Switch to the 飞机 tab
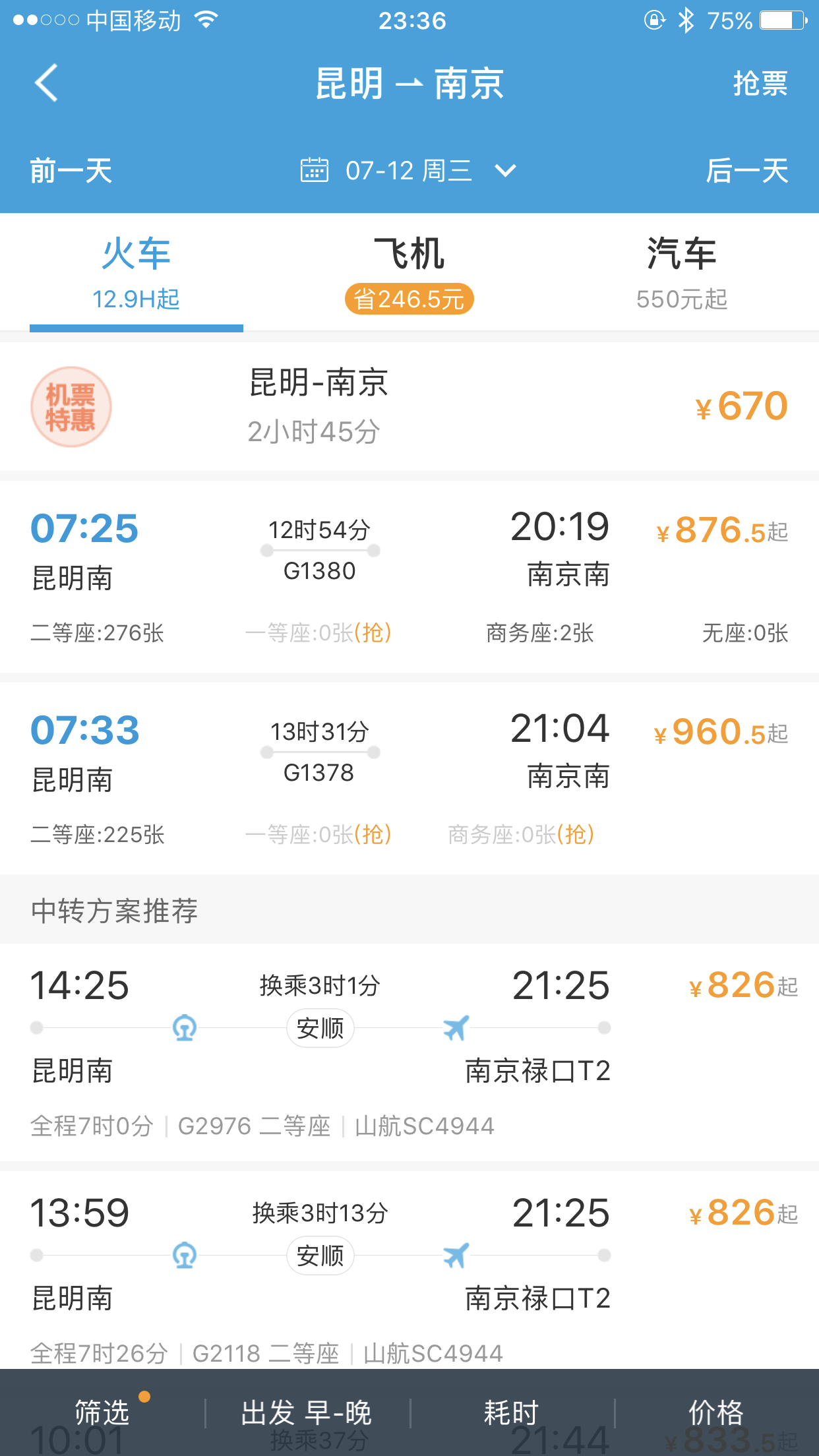819x1456 pixels. (409, 272)
